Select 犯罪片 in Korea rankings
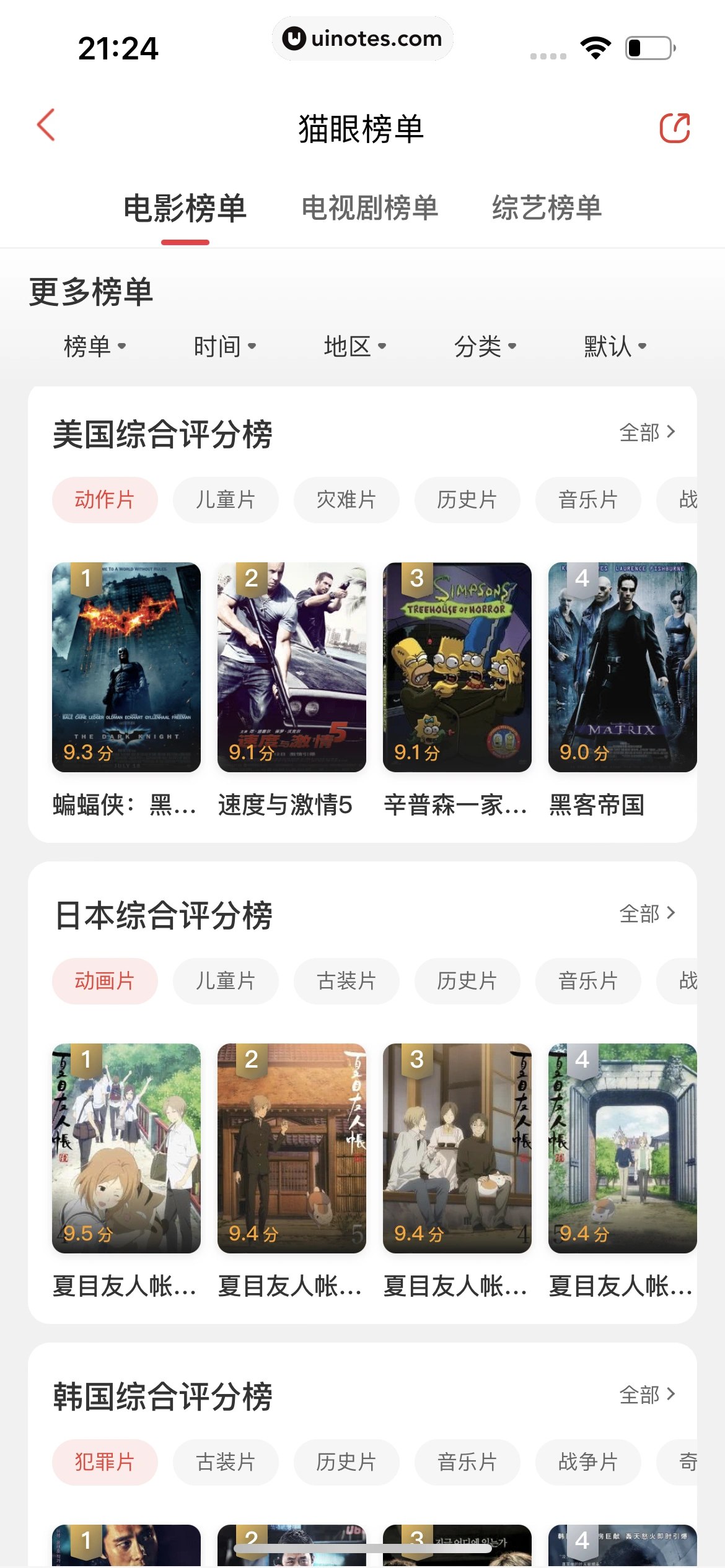Viewport: 725px width, 1568px height. (x=104, y=1463)
